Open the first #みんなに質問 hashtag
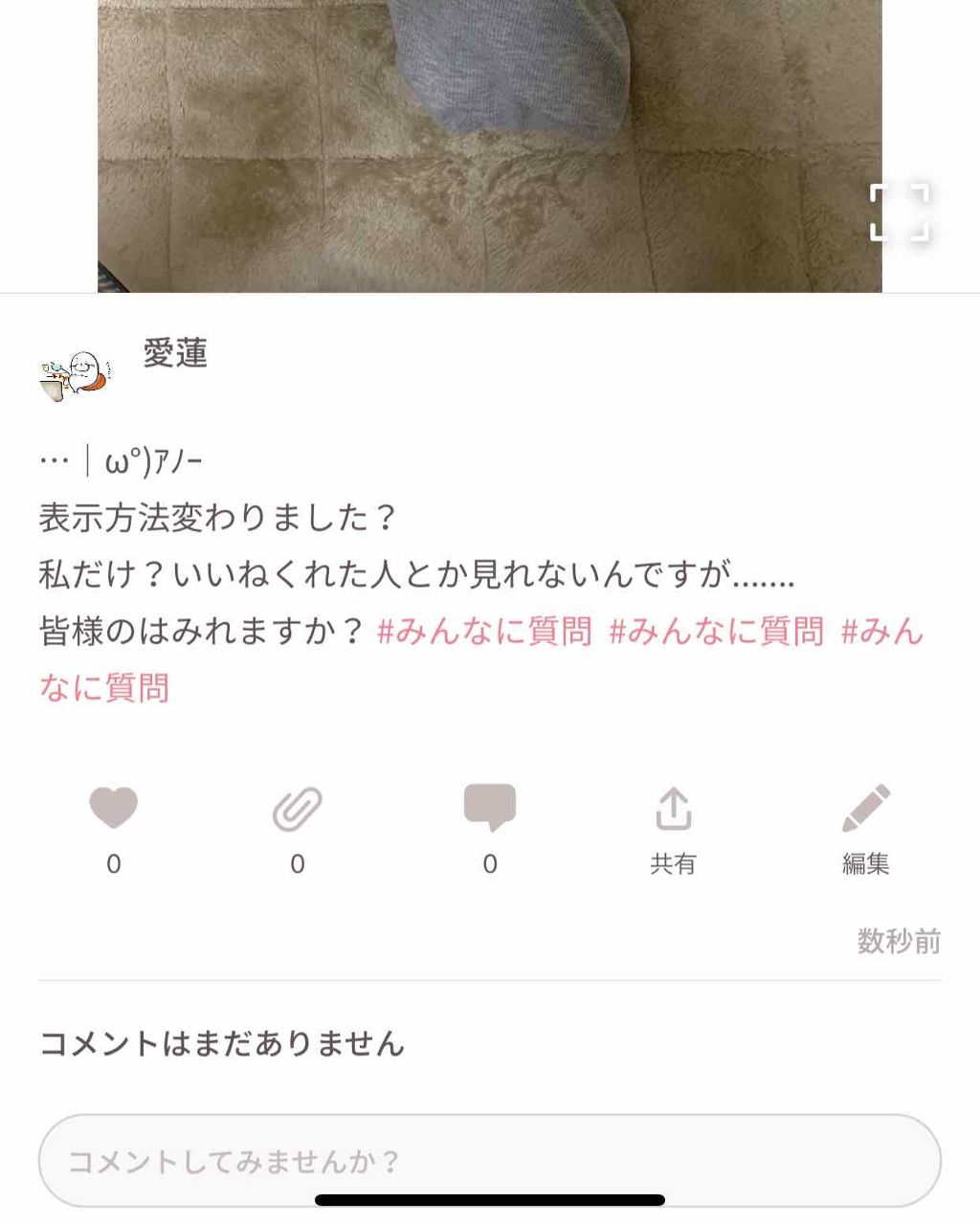This screenshot has width=980, height=1225. pos(486,634)
